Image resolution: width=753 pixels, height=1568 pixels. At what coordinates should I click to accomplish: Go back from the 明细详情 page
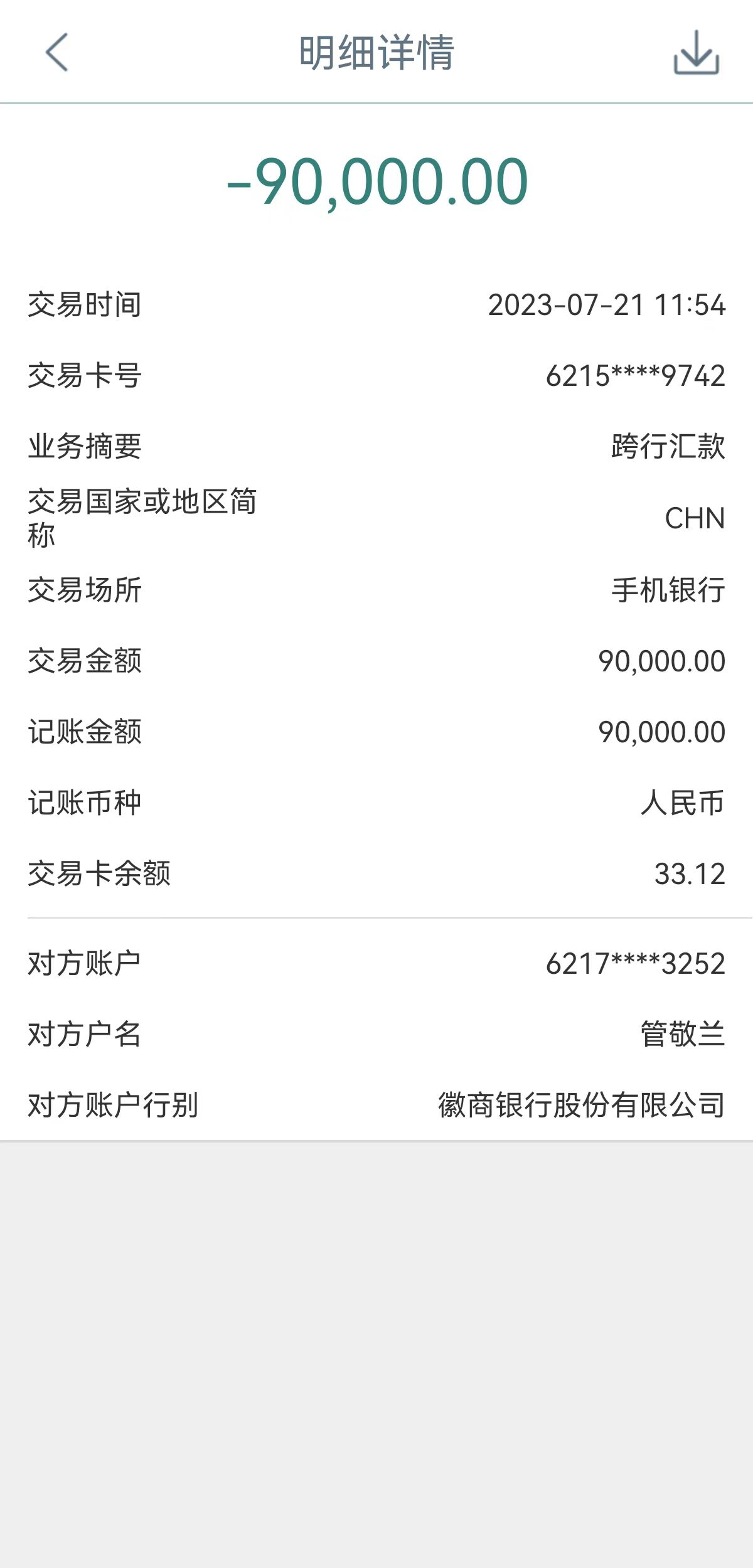tap(56, 52)
